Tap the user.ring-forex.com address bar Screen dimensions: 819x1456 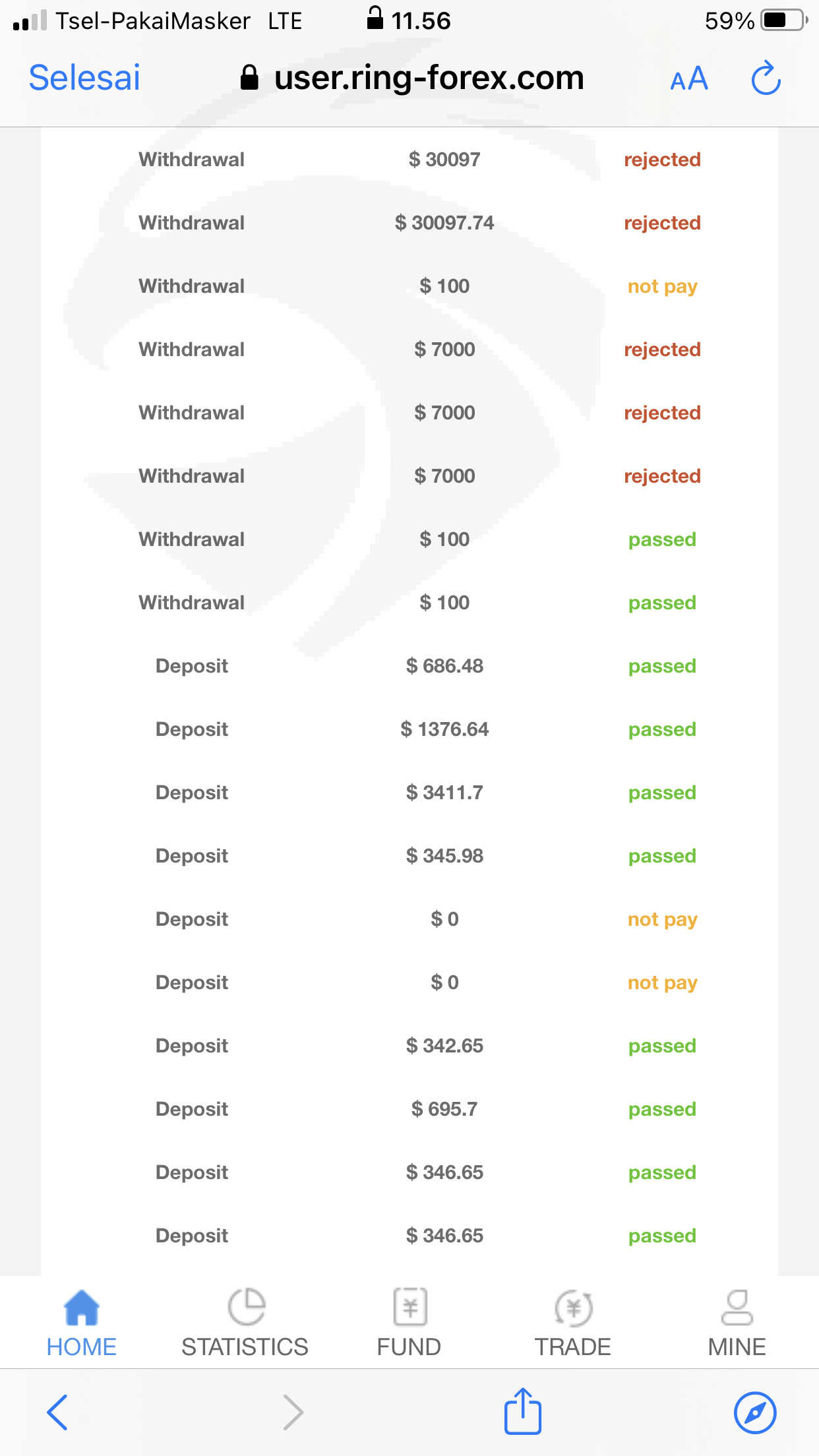(x=412, y=78)
